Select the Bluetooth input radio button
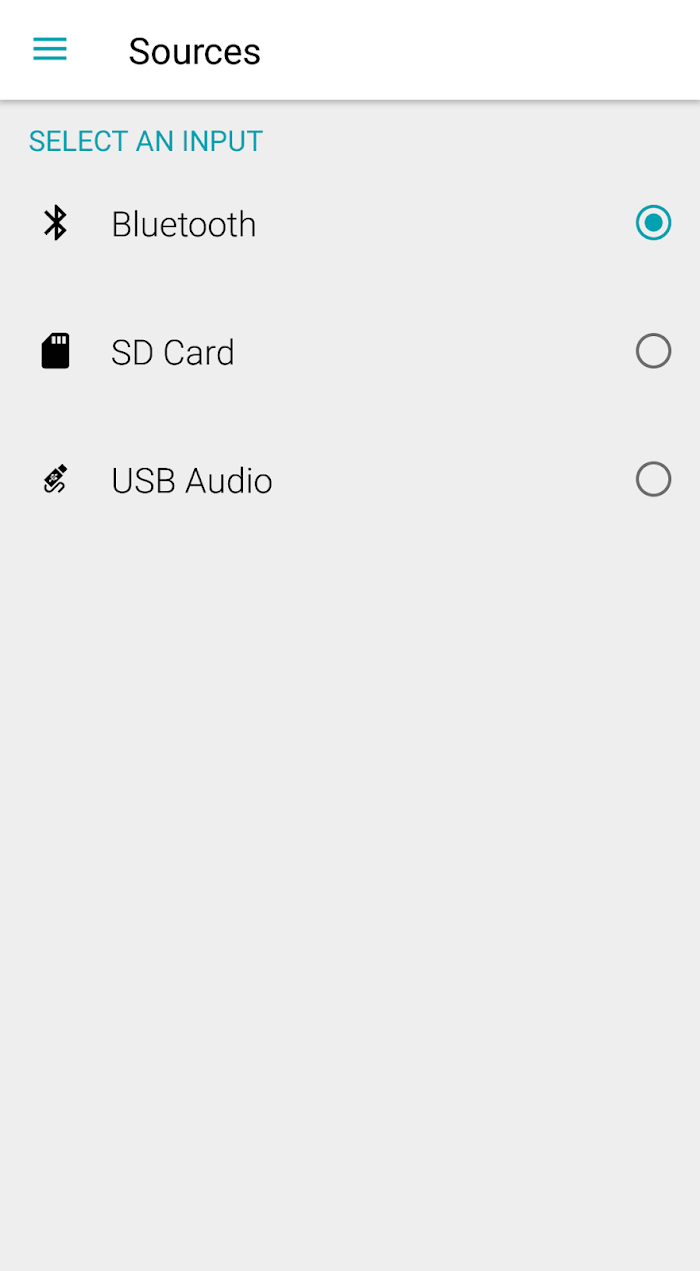 point(653,223)
